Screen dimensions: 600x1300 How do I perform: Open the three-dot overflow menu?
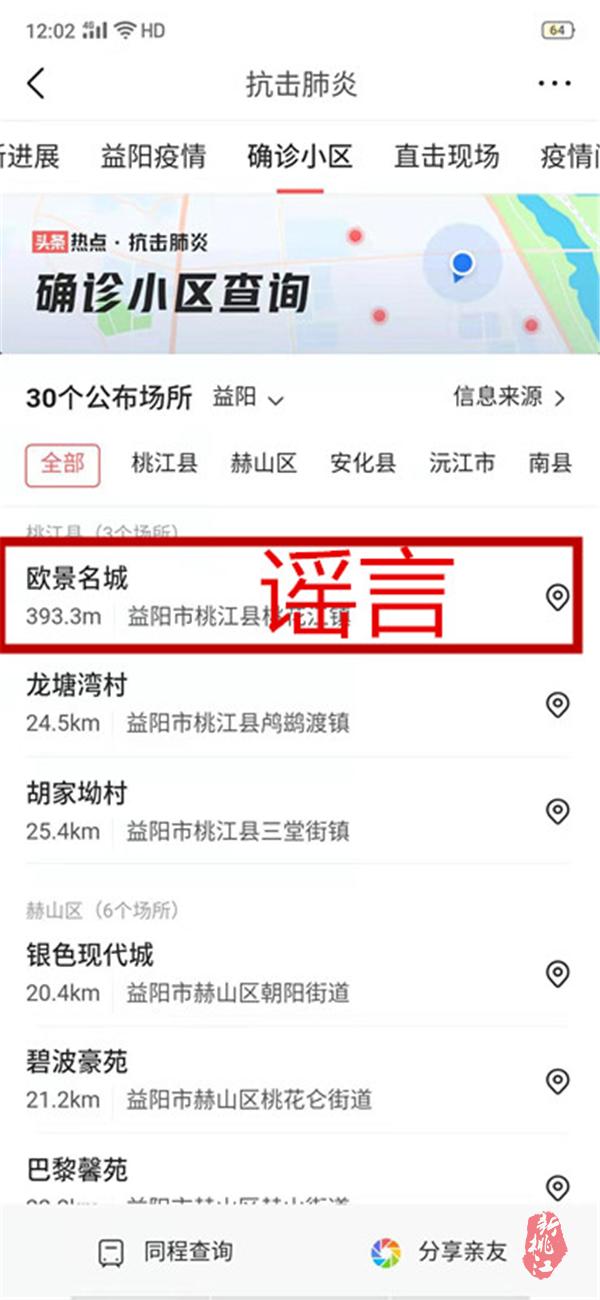click(x=554, y=84)
